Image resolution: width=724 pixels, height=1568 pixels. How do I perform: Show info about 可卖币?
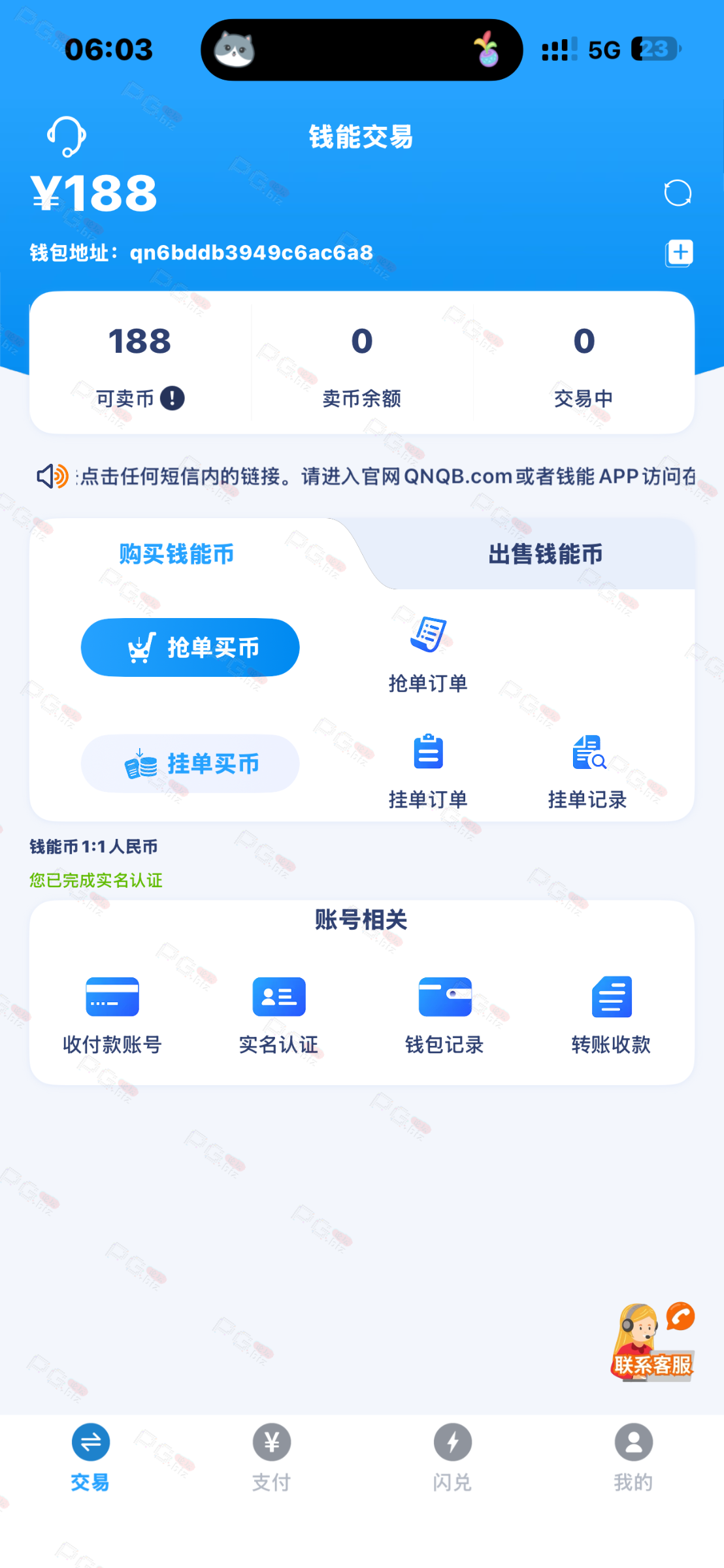(173, 398)
